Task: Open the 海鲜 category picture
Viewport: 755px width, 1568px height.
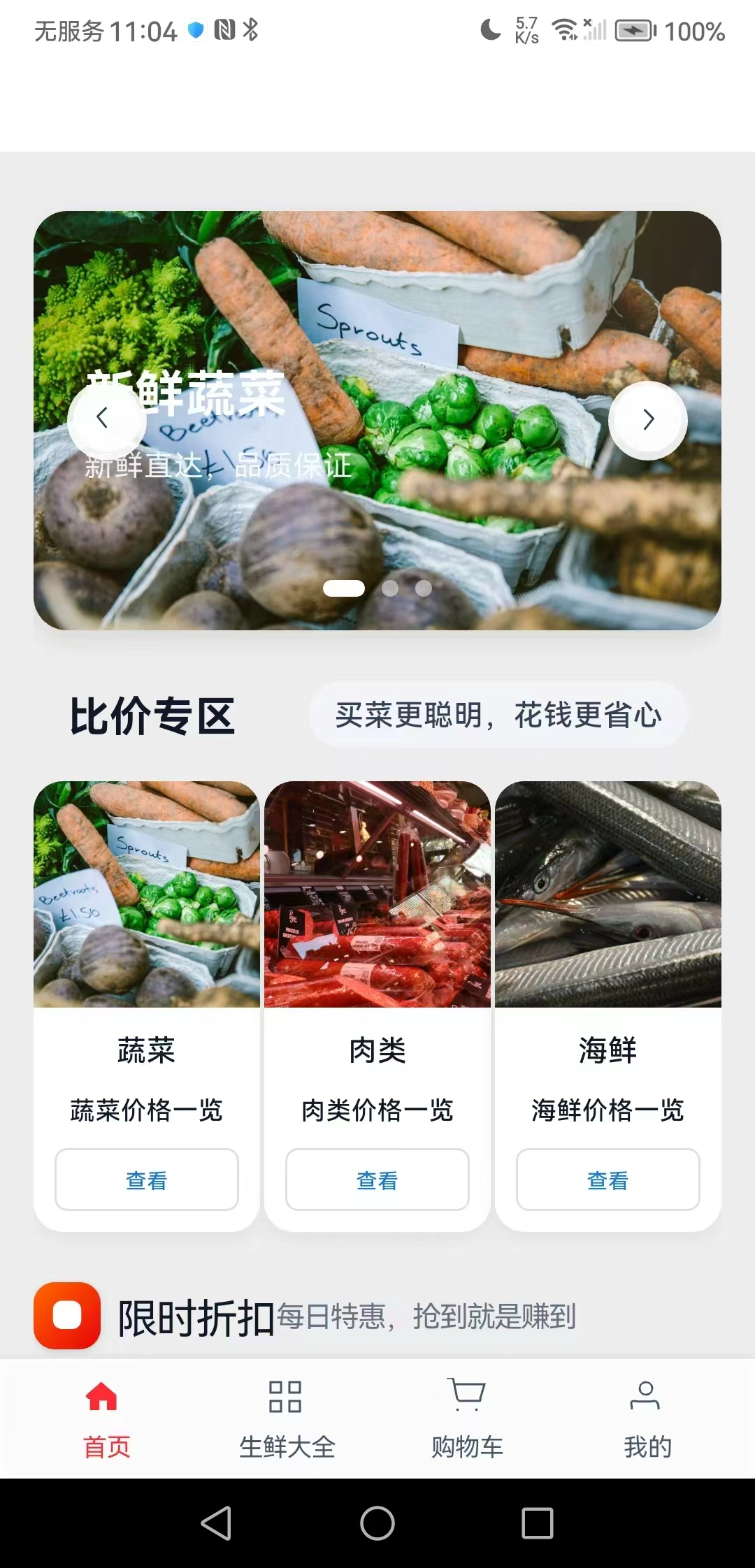Action: pos(607,894)
